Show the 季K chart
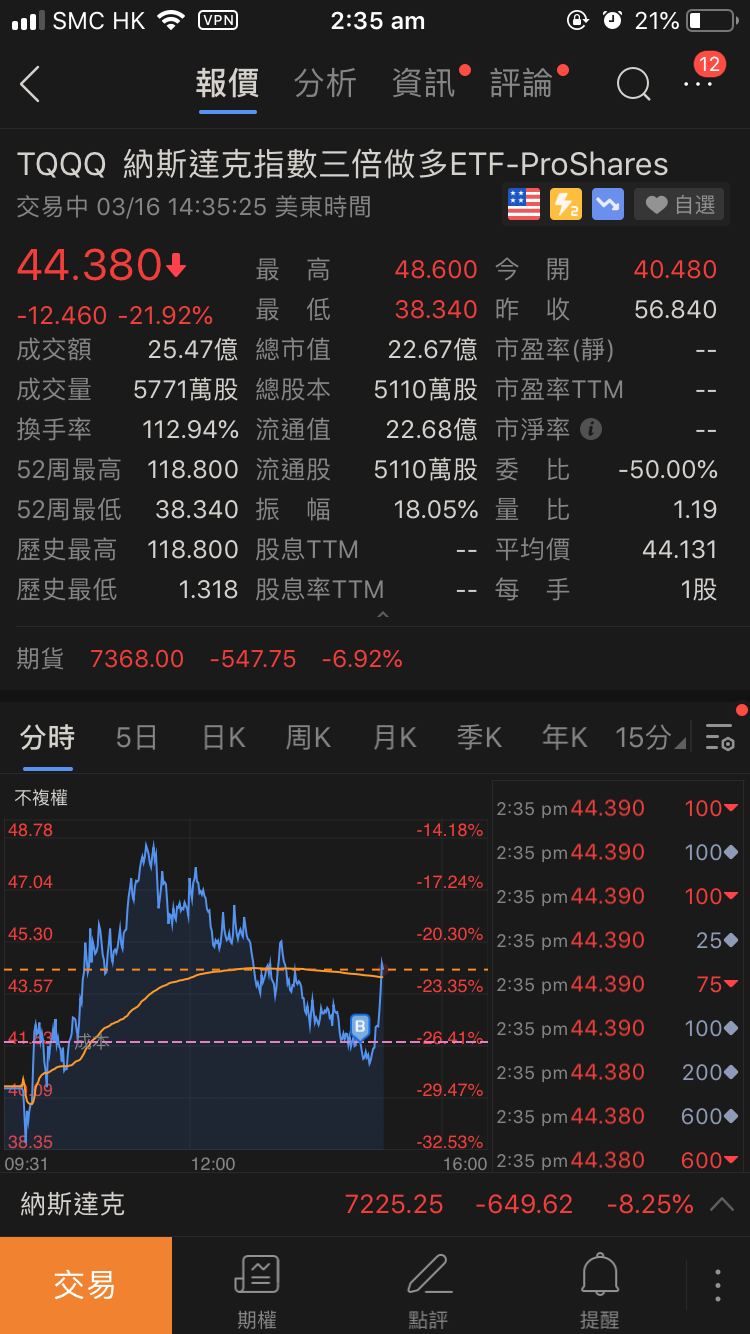 479,738
